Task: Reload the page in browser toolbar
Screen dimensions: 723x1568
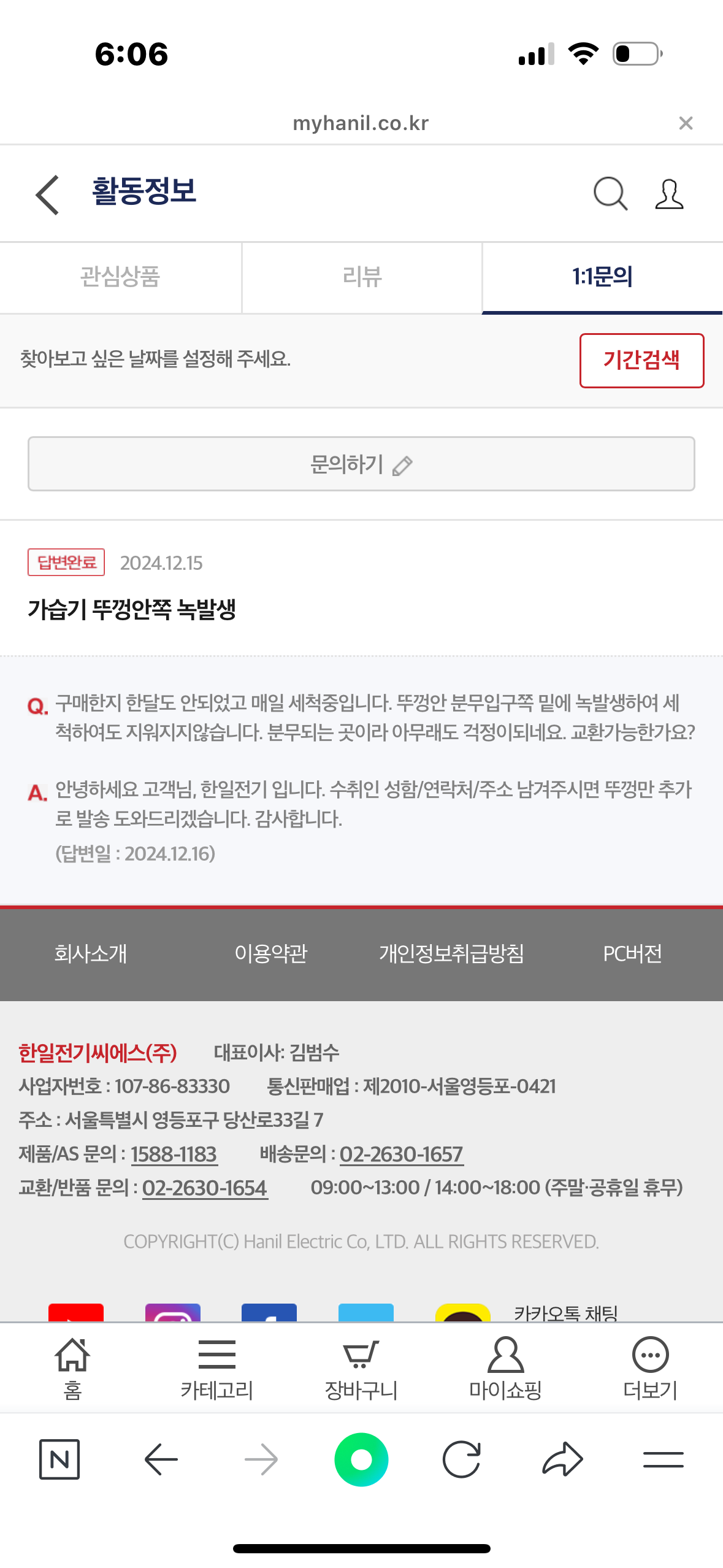Action: click(x=461, y=1459)
